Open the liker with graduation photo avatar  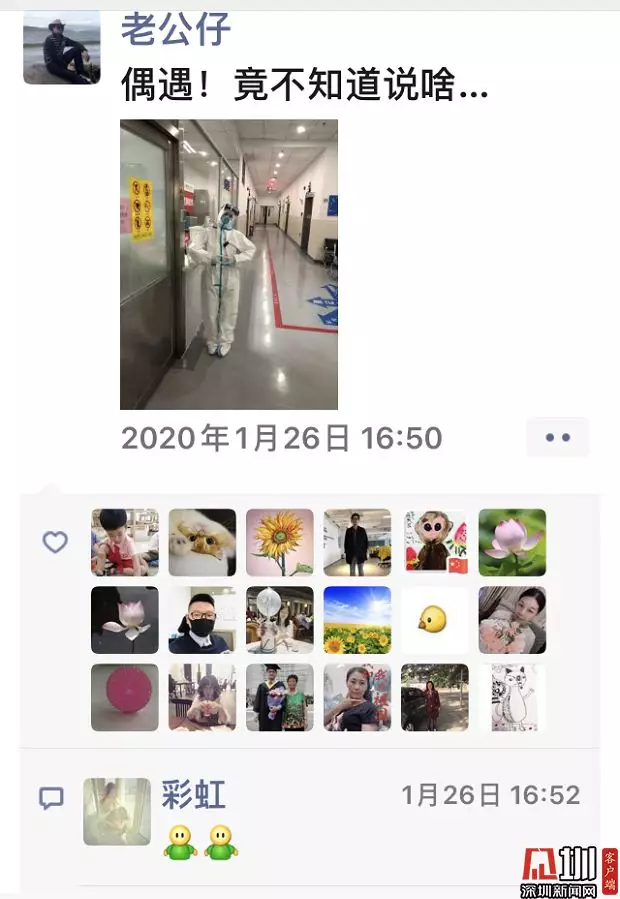coord(280,697)
